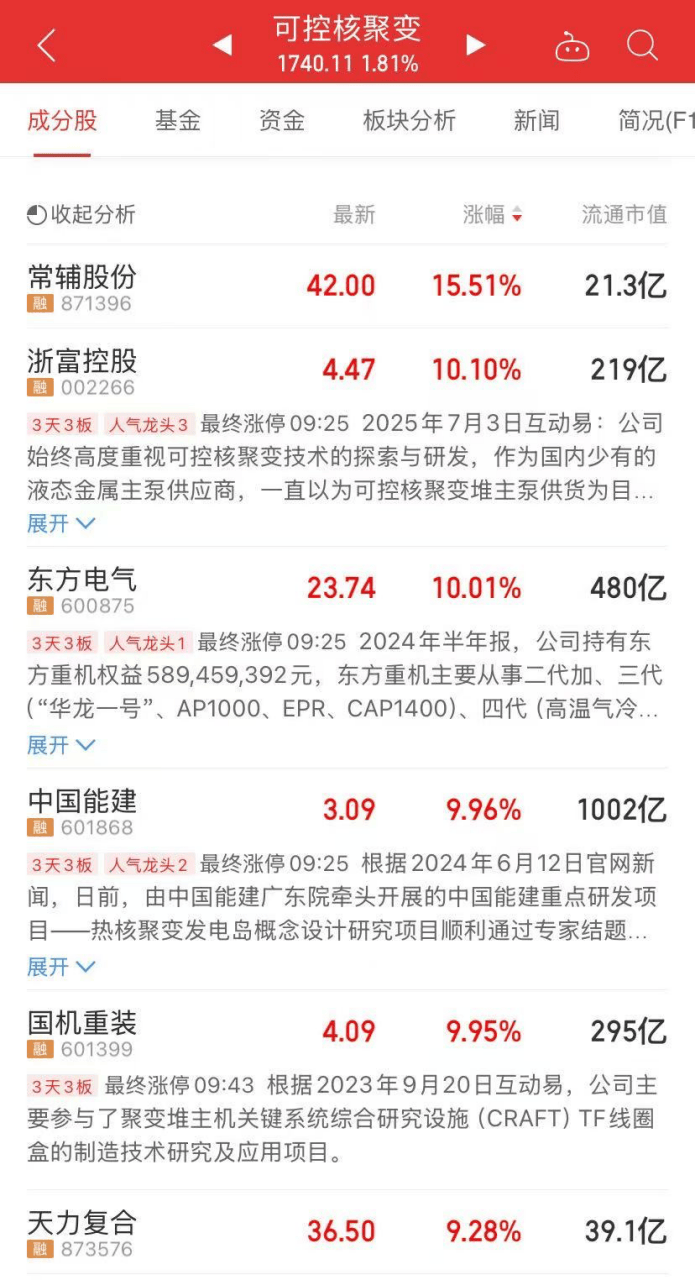Sort stocks by 最新 price

(354, 214)
